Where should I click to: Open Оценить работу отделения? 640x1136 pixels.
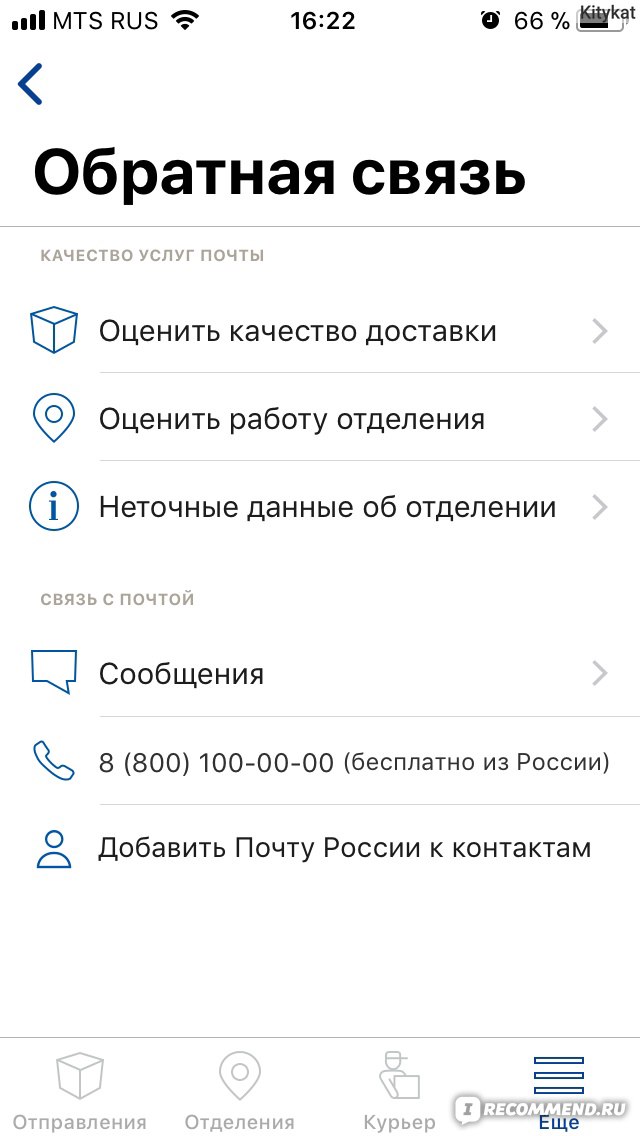(x=320, y=419)
